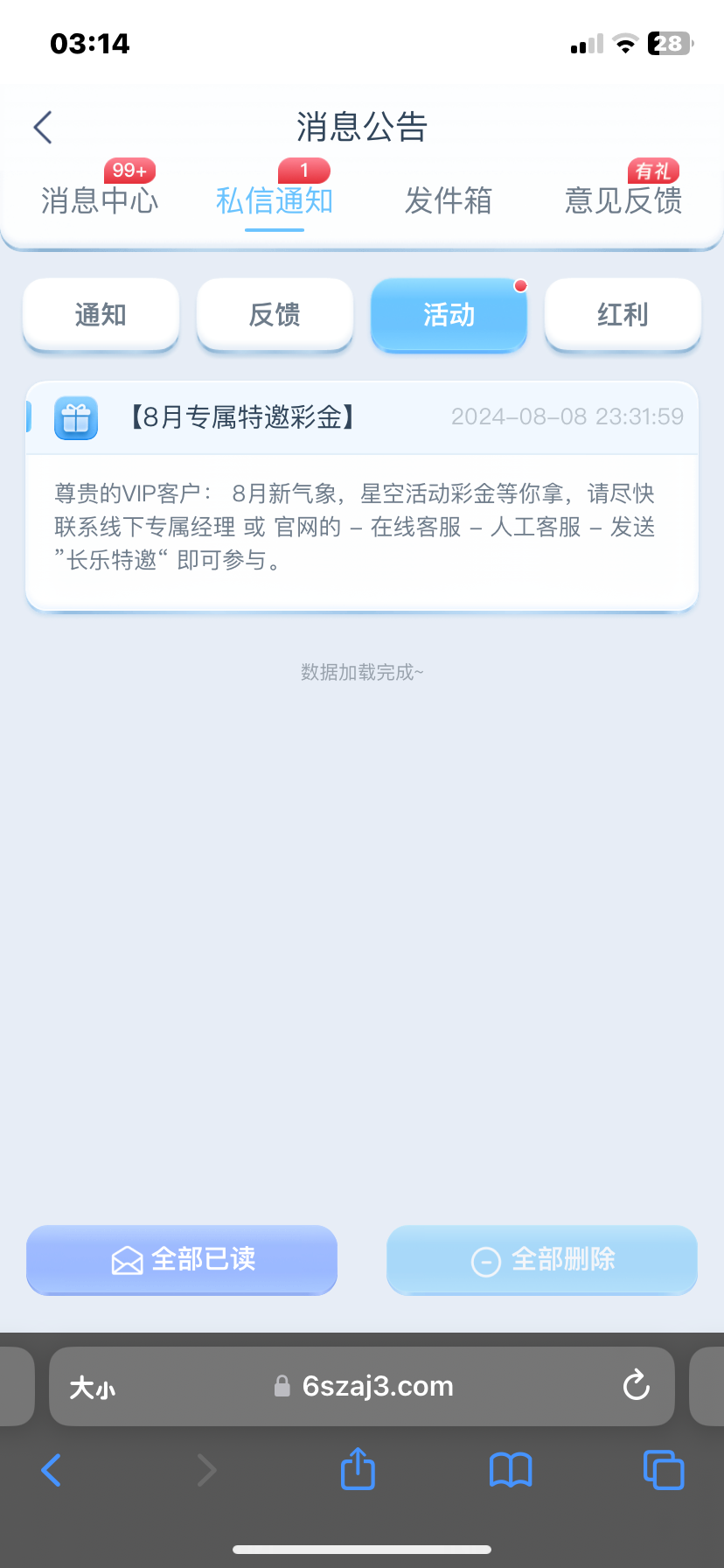Go back from 消息公告 page

click(43, 128)
